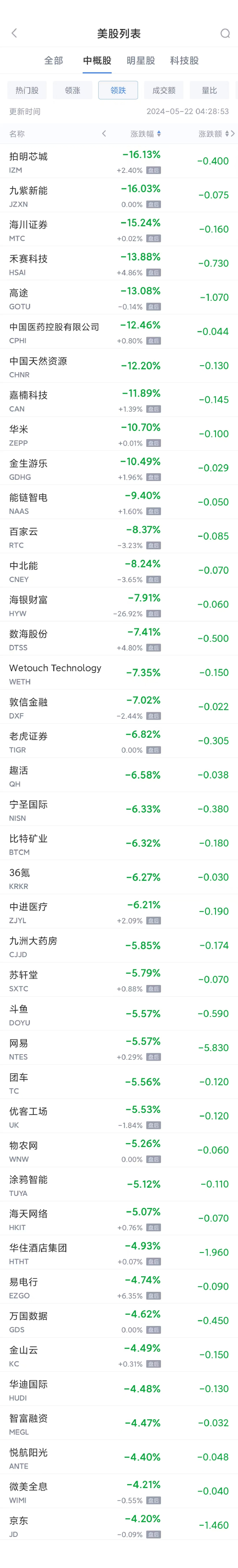Viewport: 238px width, 1568px height.
Task: Select the 量比 filter chip
Action: point(209,90)
